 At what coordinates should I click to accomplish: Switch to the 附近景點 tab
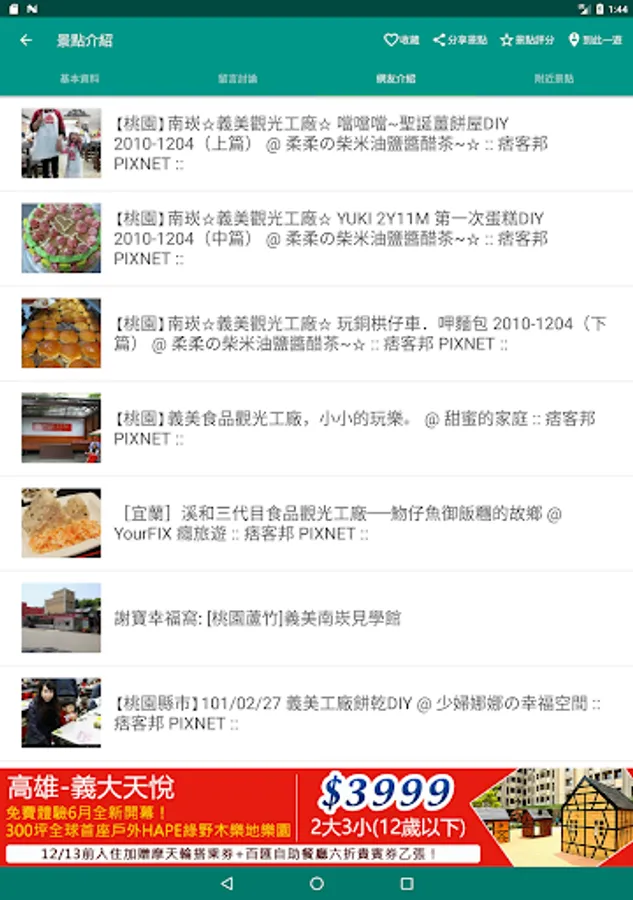(553, 78)
